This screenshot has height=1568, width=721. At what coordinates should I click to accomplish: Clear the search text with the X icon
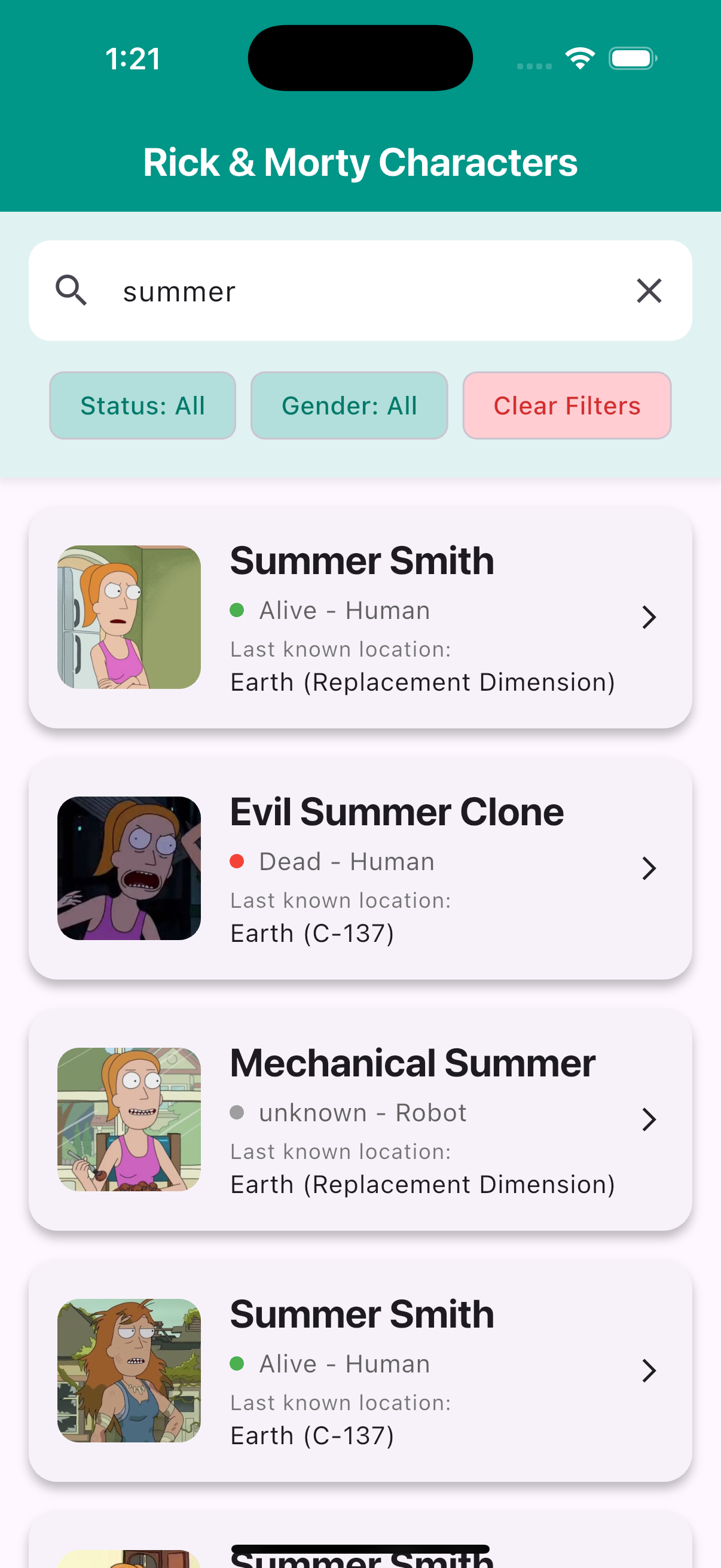(649, 291)
